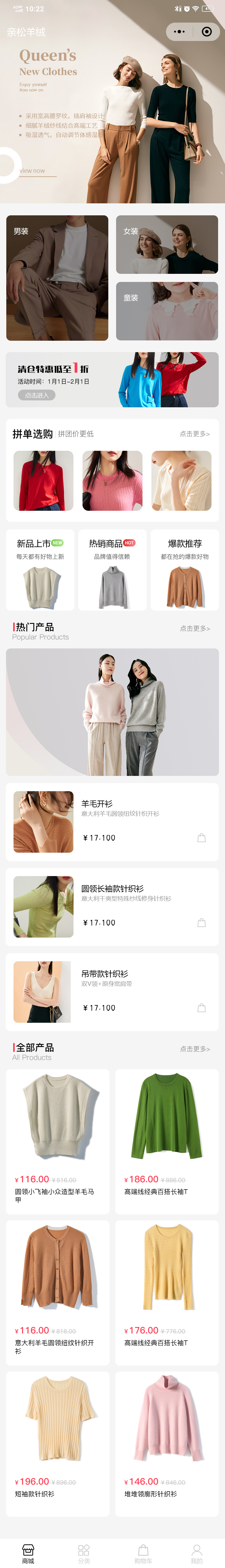Switch to the 我的 tab
The height and width of the screenshot is (1568, 225).
pyautogui.click(x=196, y=1553)
